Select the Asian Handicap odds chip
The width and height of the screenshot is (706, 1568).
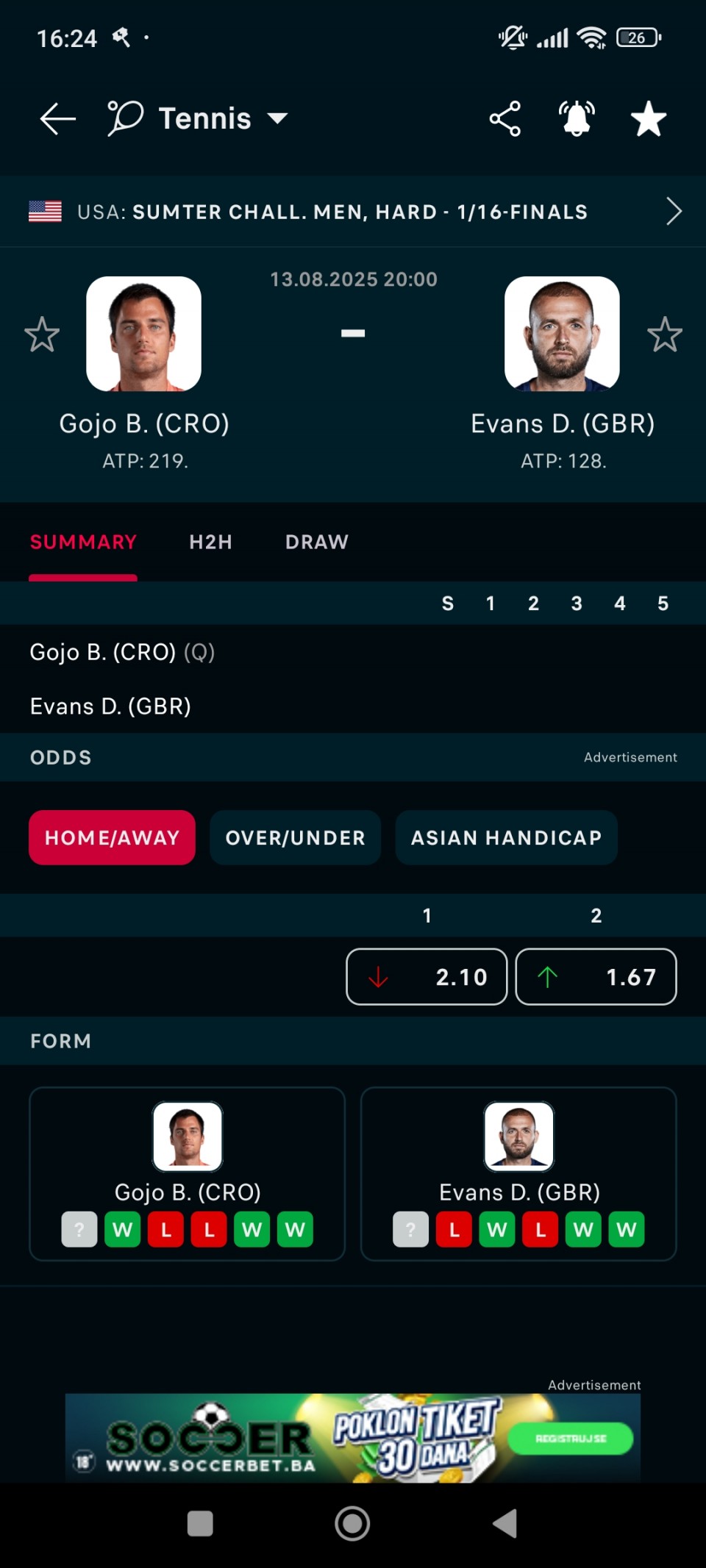pyautogui.click(x=507, y=838)
